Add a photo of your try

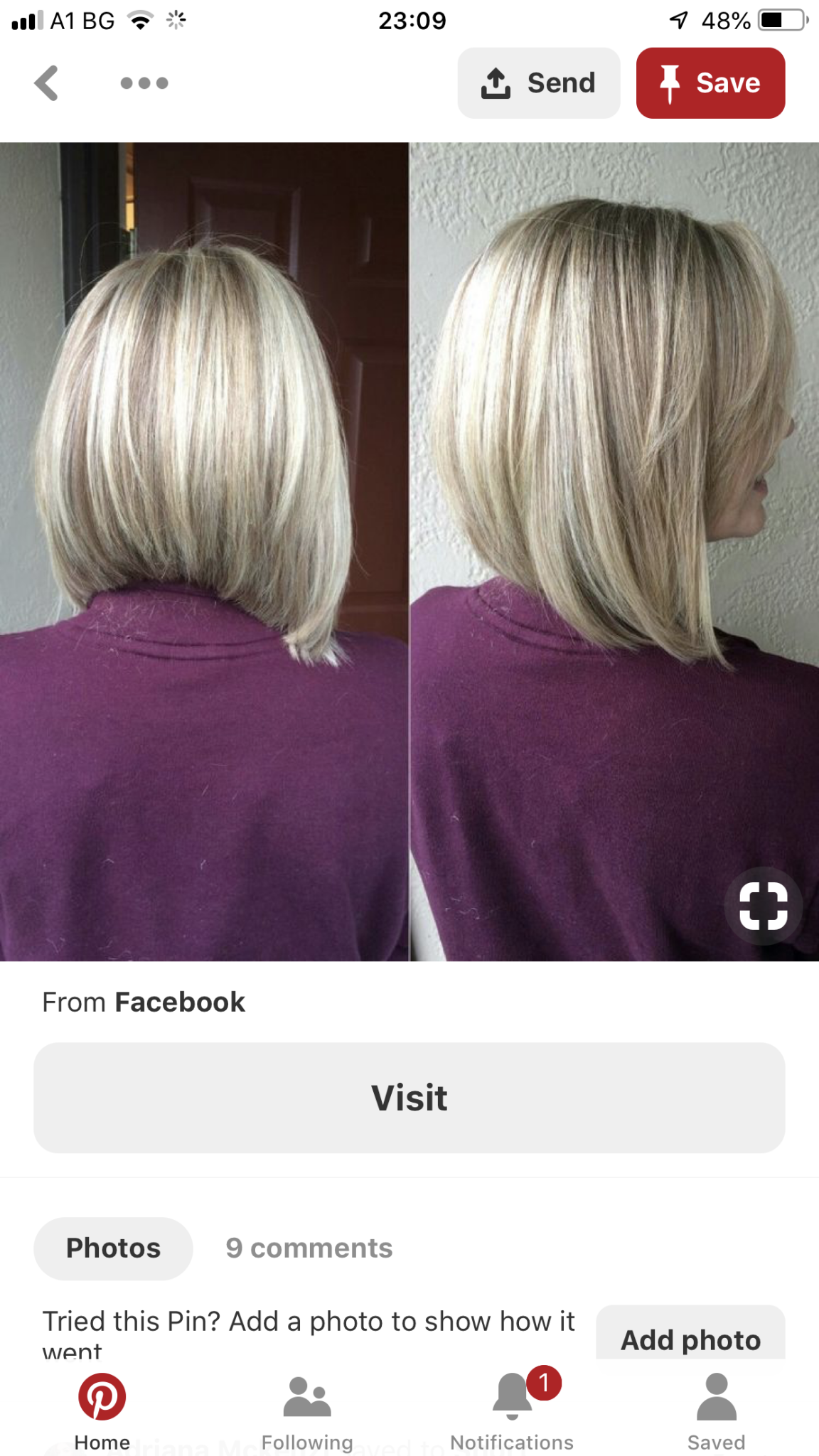tap(690, 1338)
